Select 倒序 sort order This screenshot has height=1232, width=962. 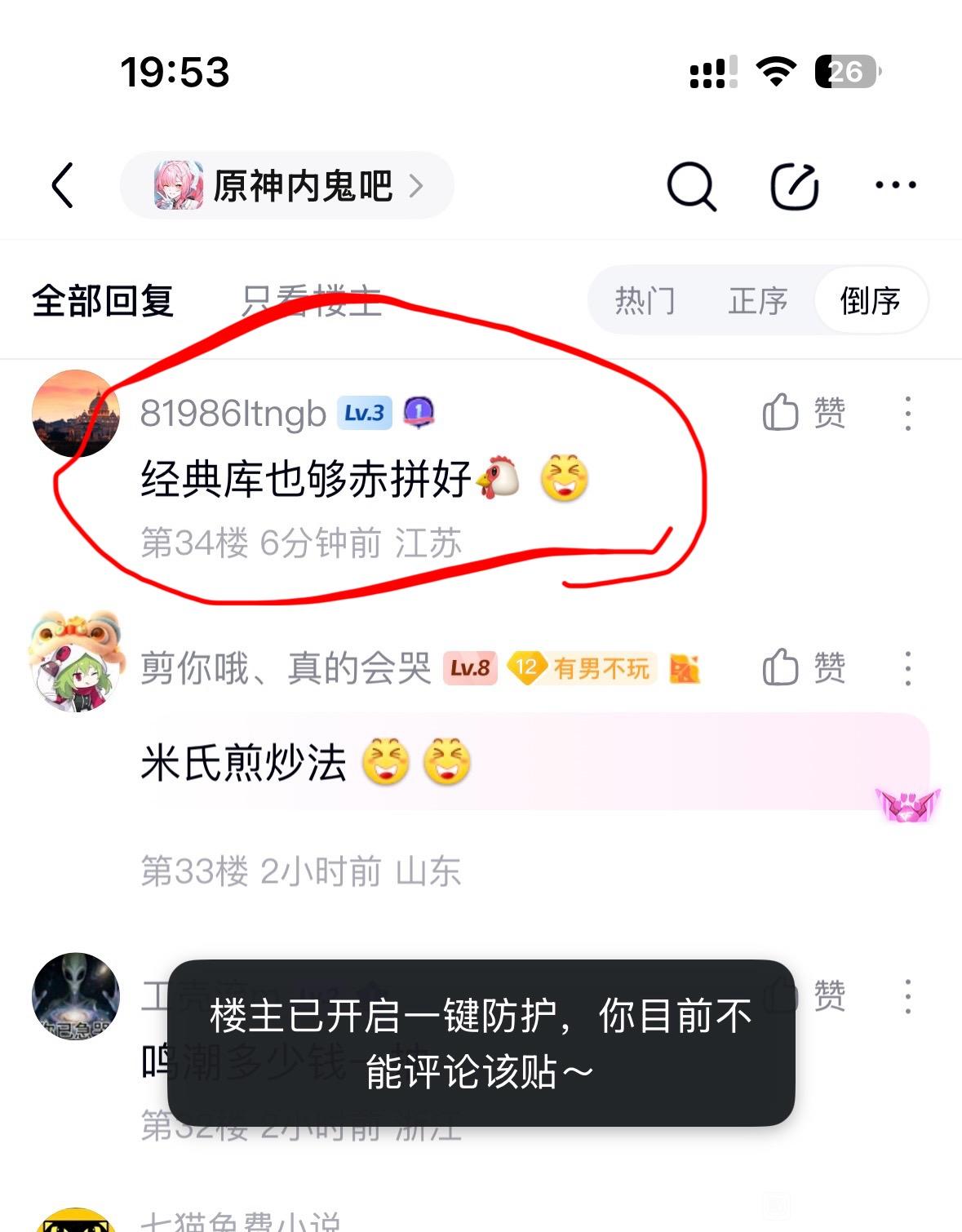click(870, 301)
